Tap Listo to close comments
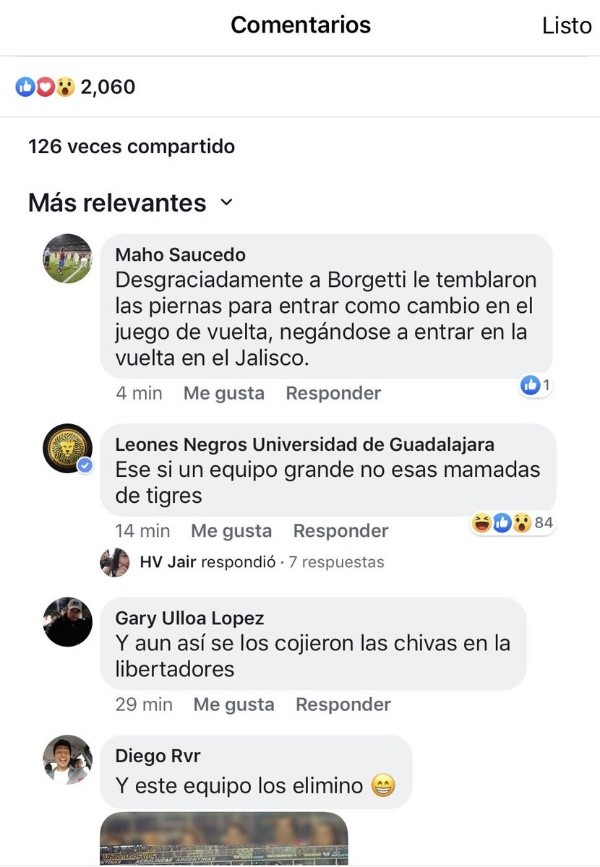The width and height of the screenshot is (600, 867). tap(566, 26)
